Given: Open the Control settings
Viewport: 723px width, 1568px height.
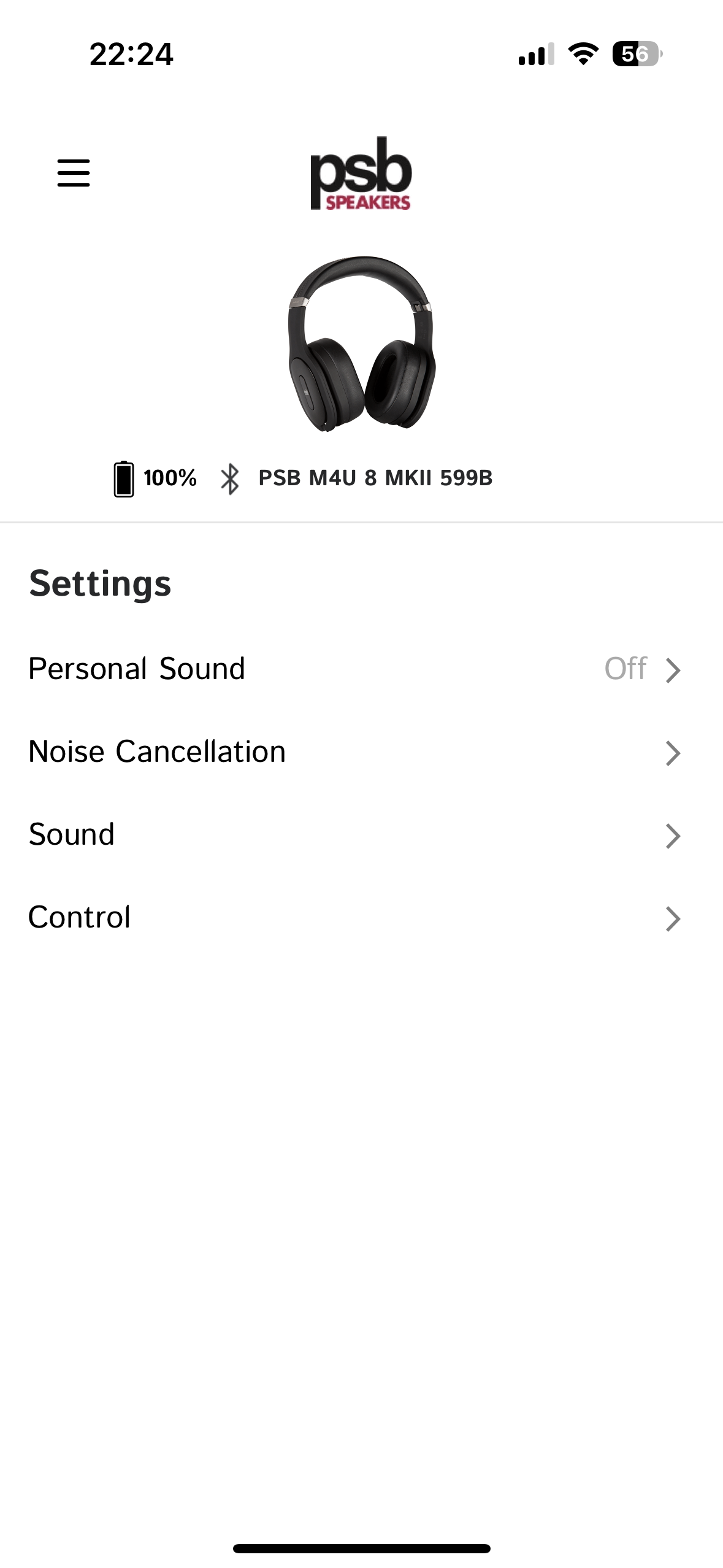Looking at the screenshot, I should 356,918.
